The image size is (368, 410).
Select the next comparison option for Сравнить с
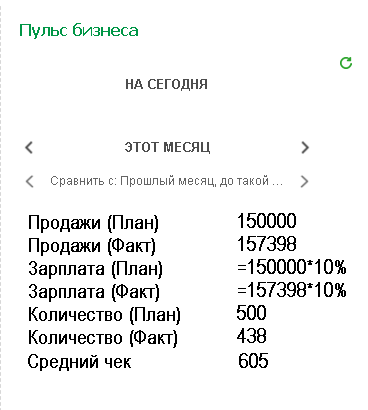click(x=304, y=182)
